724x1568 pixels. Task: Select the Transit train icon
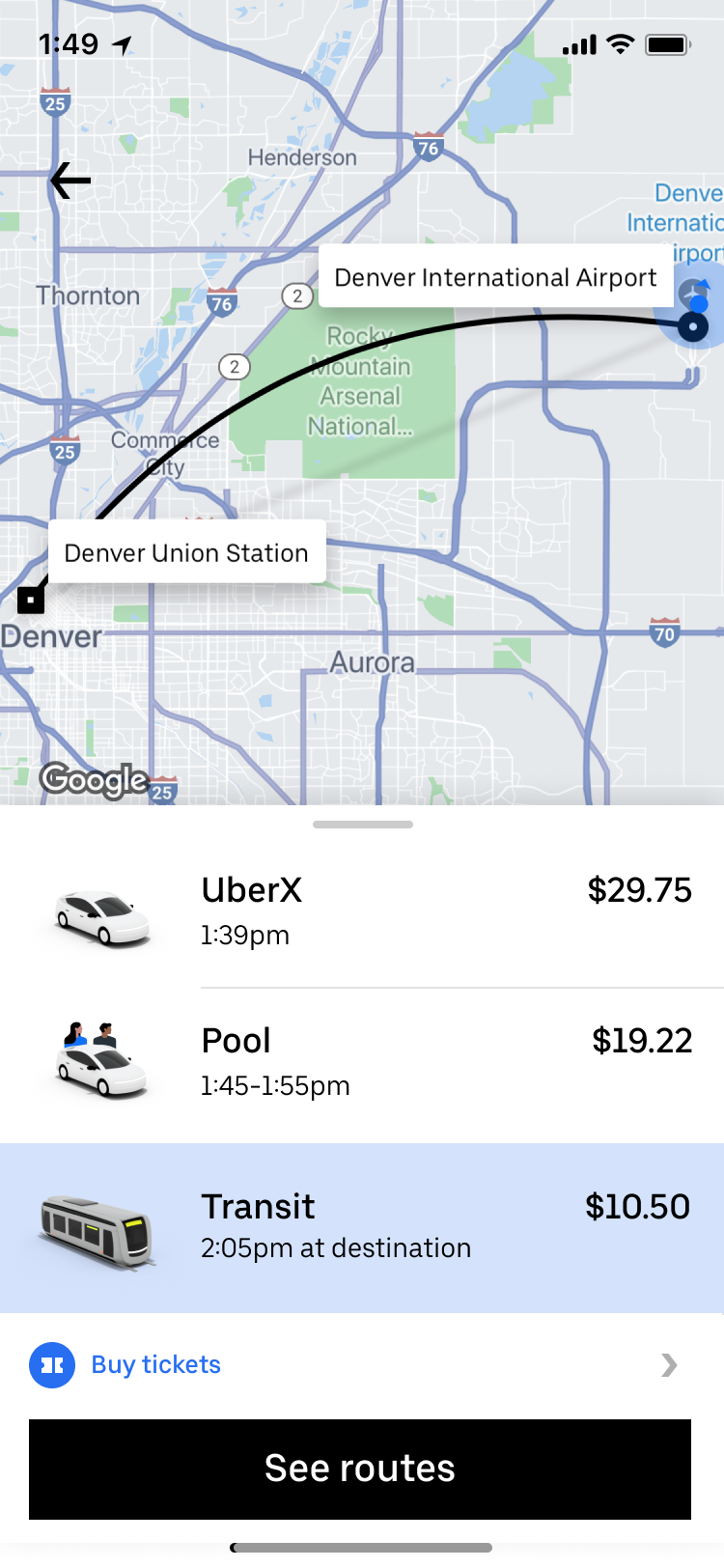pos(93,1227)
